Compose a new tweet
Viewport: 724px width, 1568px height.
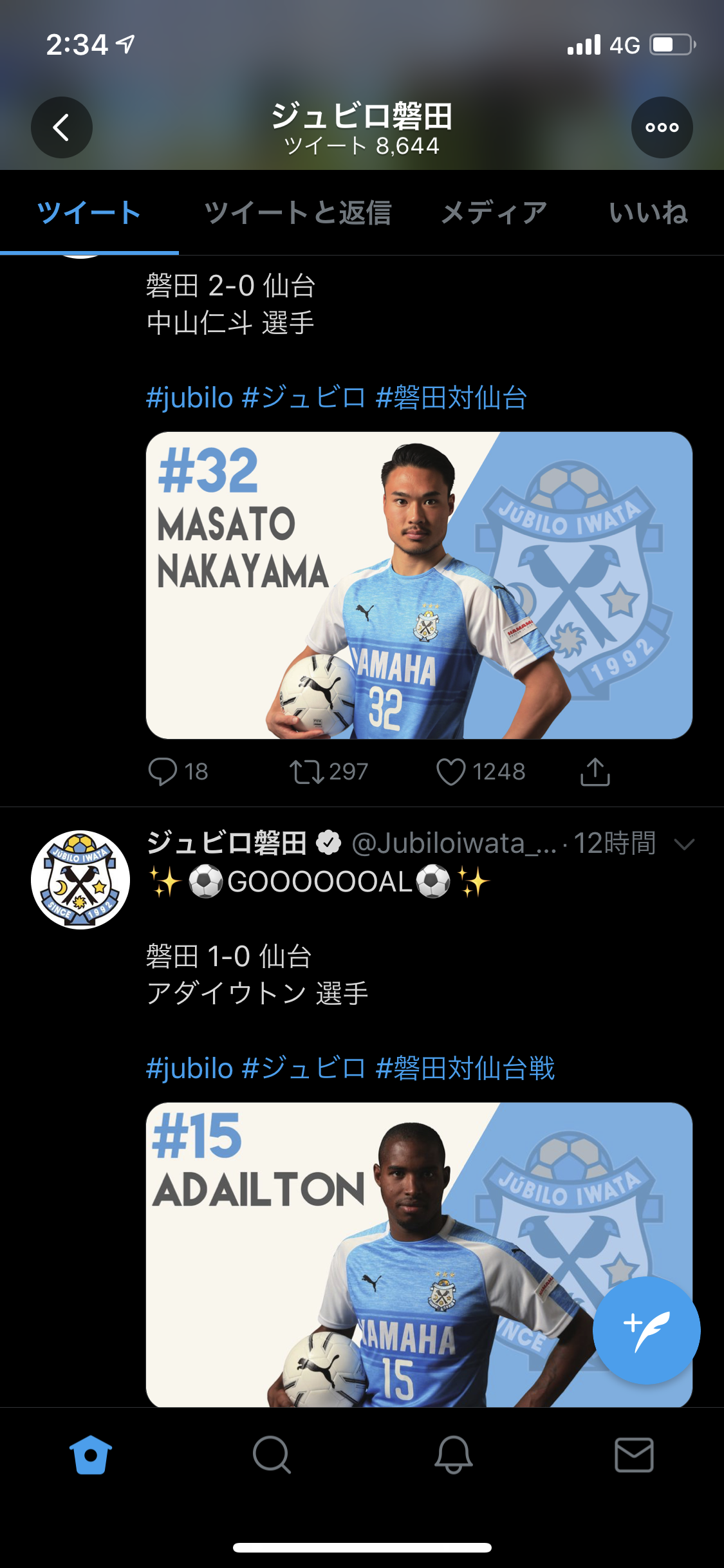(x=646, y=1330)
